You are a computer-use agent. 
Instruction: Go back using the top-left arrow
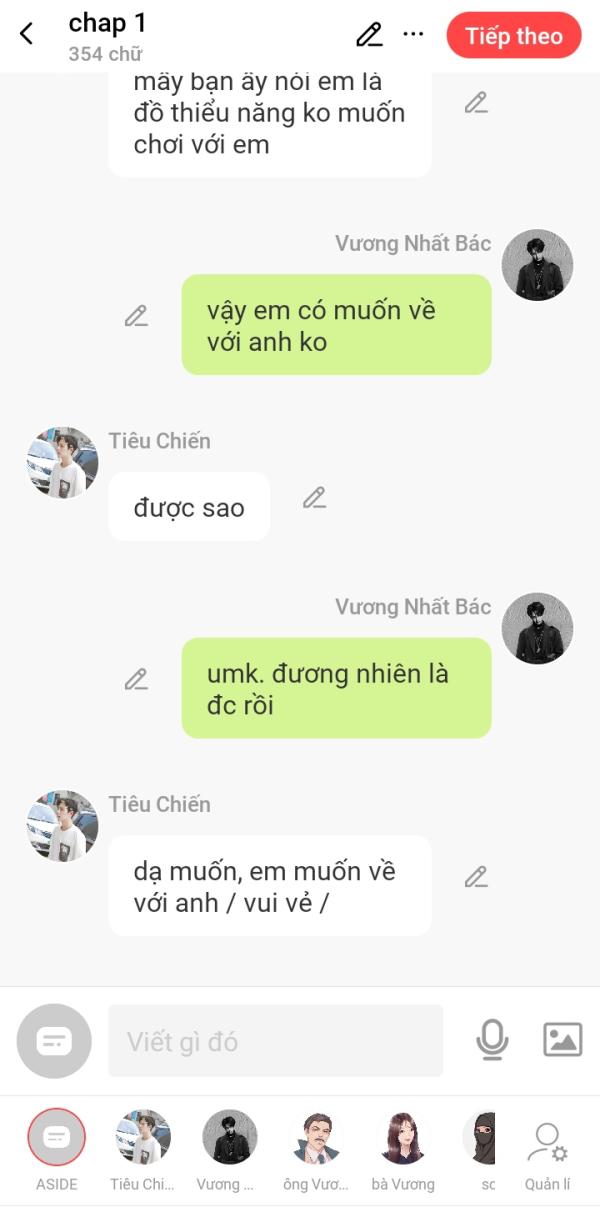27,34
